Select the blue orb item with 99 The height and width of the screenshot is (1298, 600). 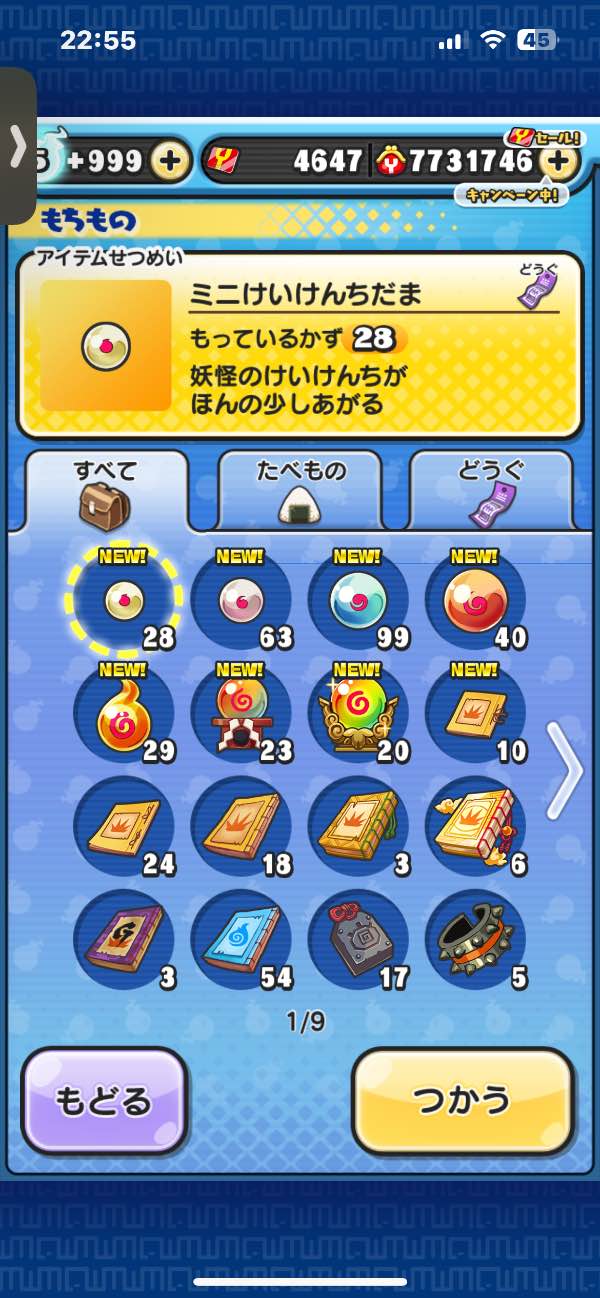tap(358, 600)
